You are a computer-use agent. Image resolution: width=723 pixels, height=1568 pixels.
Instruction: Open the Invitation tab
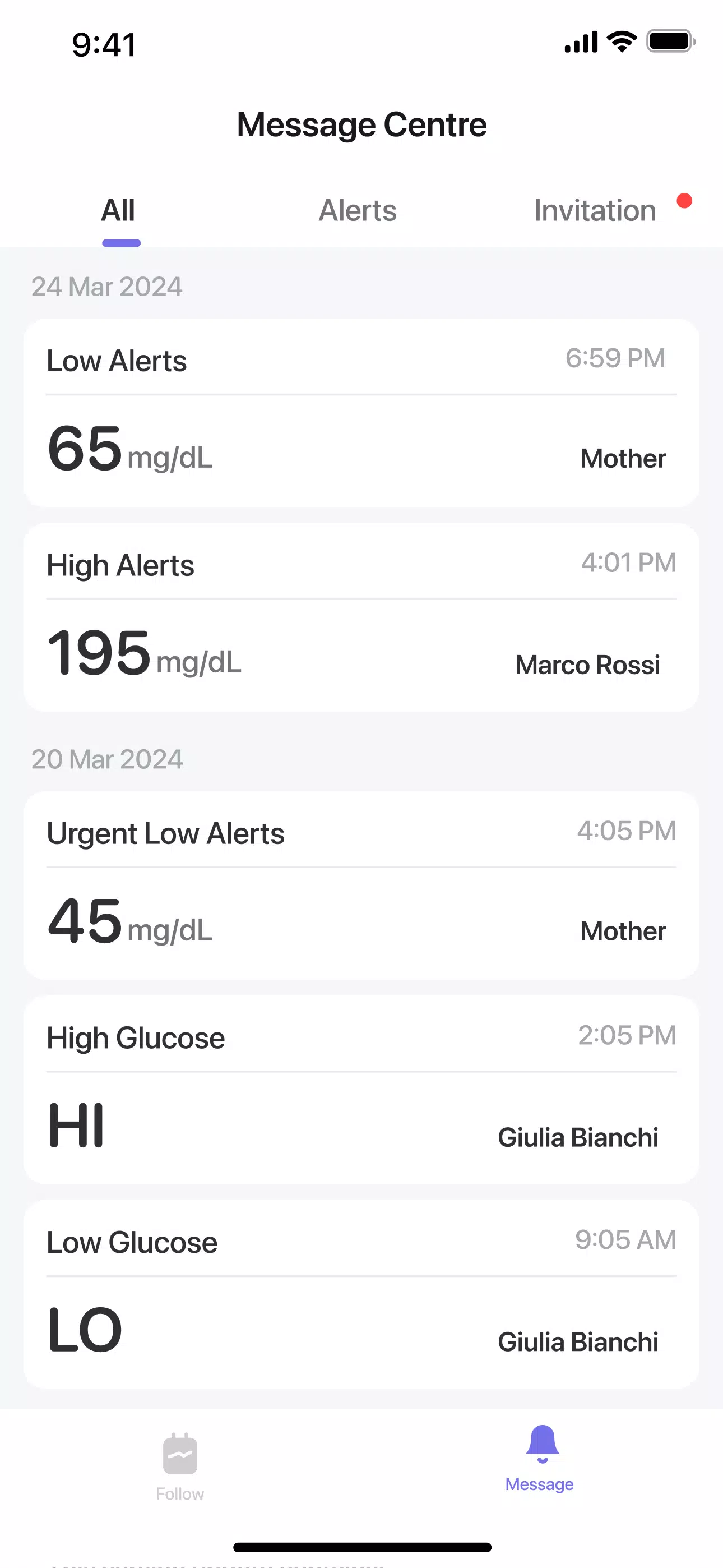tap(595, 211)
